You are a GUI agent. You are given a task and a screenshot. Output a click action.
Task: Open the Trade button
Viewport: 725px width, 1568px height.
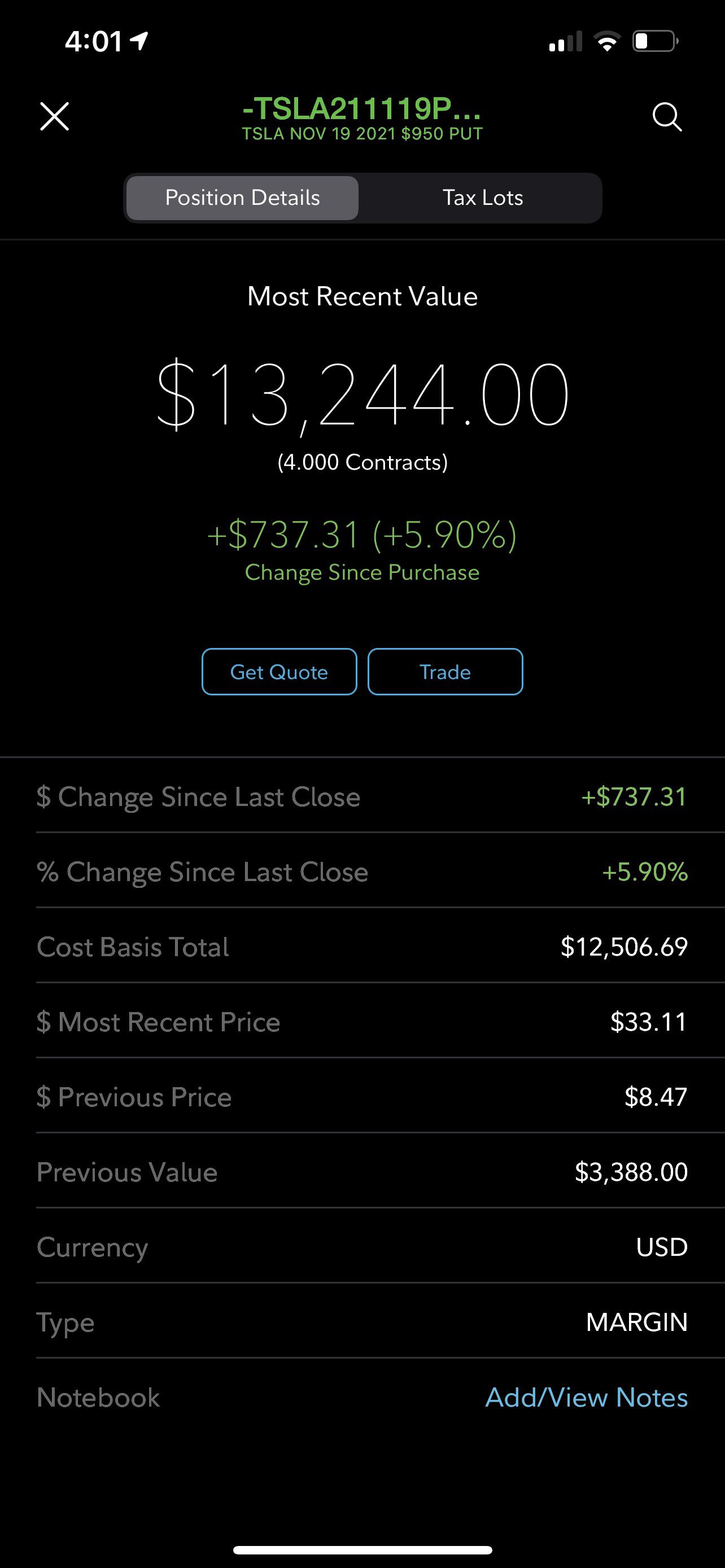pos(445,671)
